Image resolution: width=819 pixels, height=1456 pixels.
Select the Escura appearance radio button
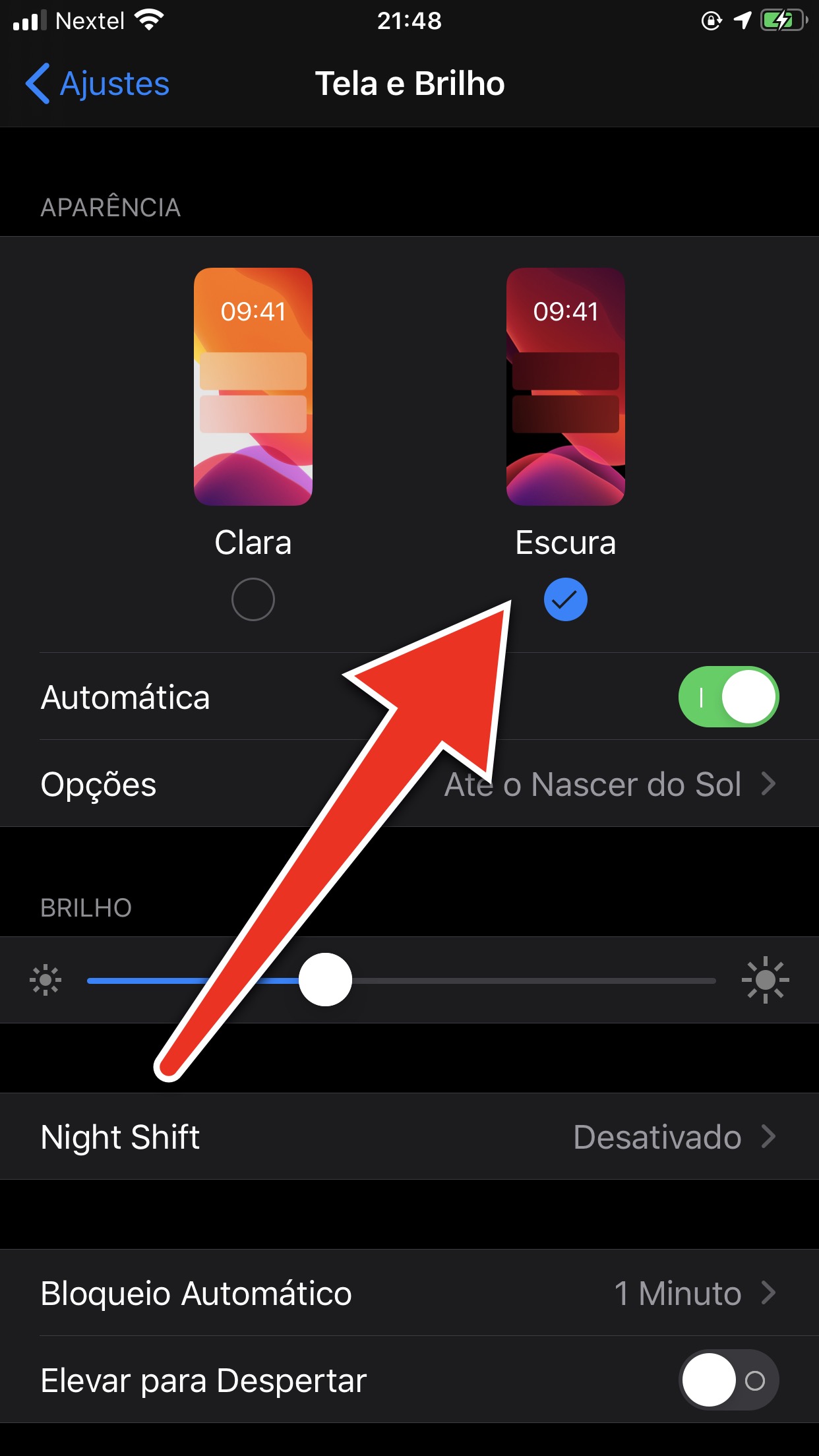(x=565, y=599)
